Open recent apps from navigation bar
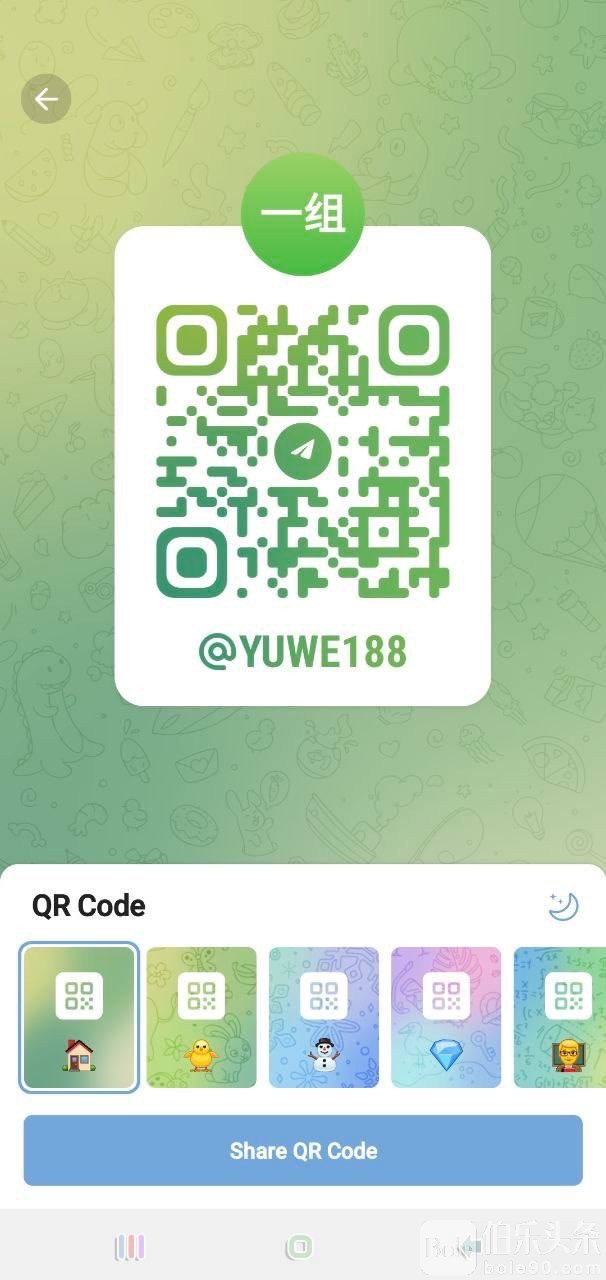 129,1246
